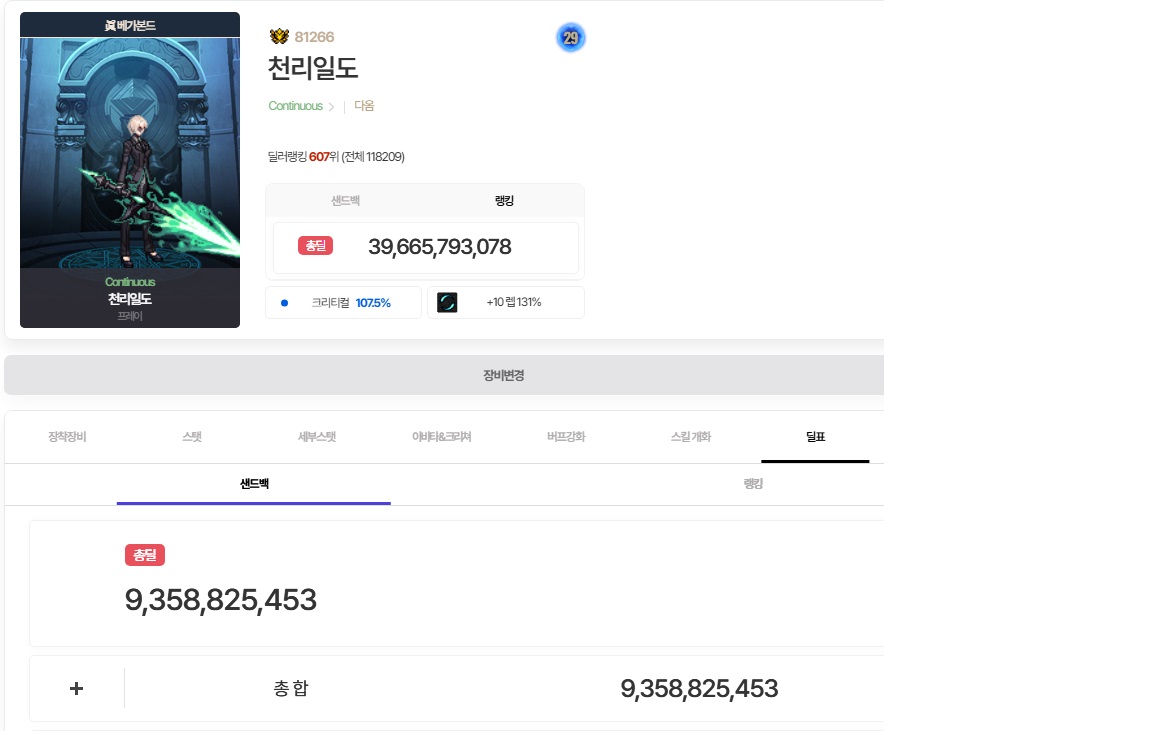Viewport: 1152px width, 731px height.
Task: Select the 아바타&크리쳐 tab
Action: (441, 437)
